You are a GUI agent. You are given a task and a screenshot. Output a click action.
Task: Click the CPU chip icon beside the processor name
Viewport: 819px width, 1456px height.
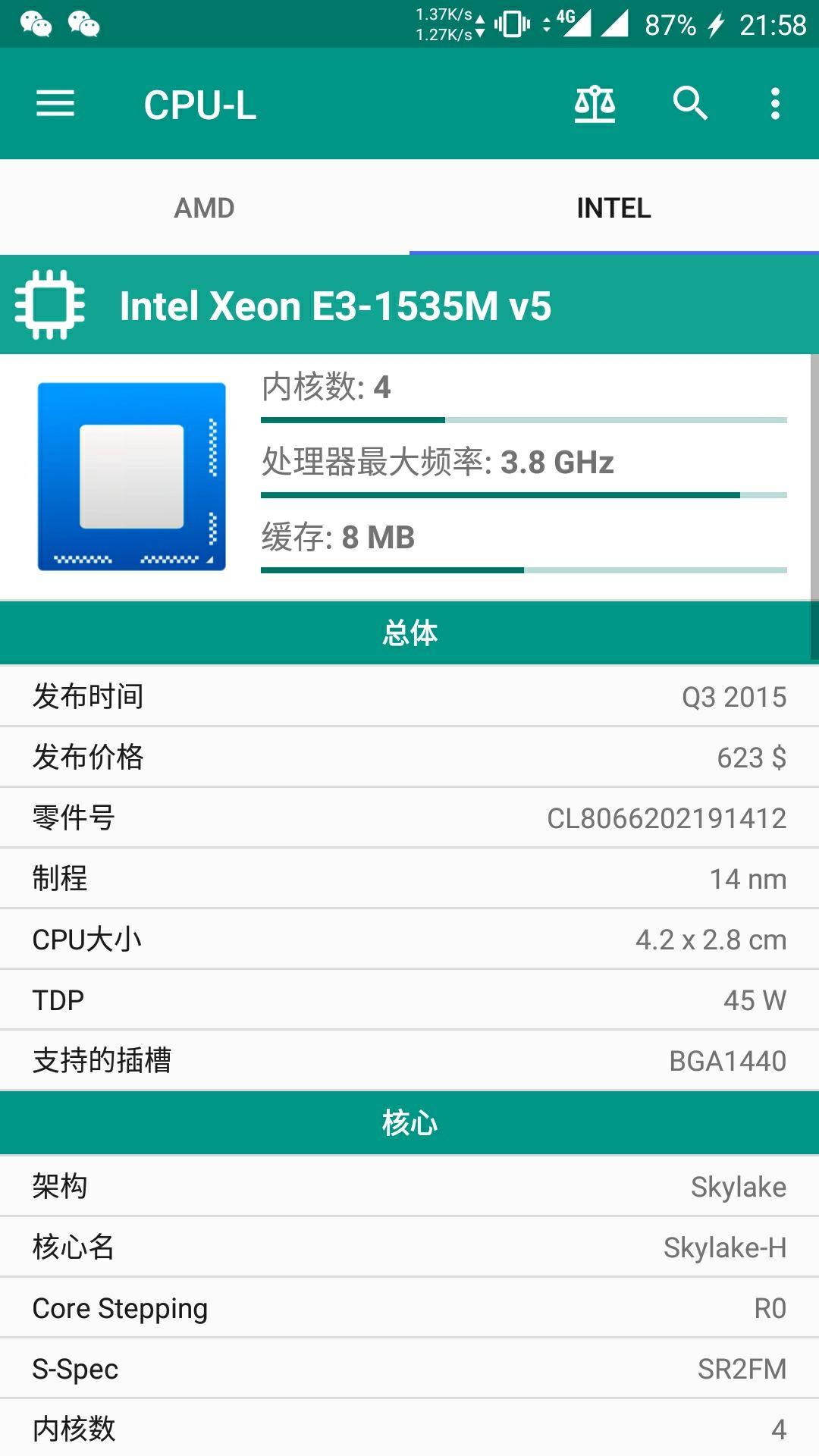pyautogui.click(x=49, y=306)
